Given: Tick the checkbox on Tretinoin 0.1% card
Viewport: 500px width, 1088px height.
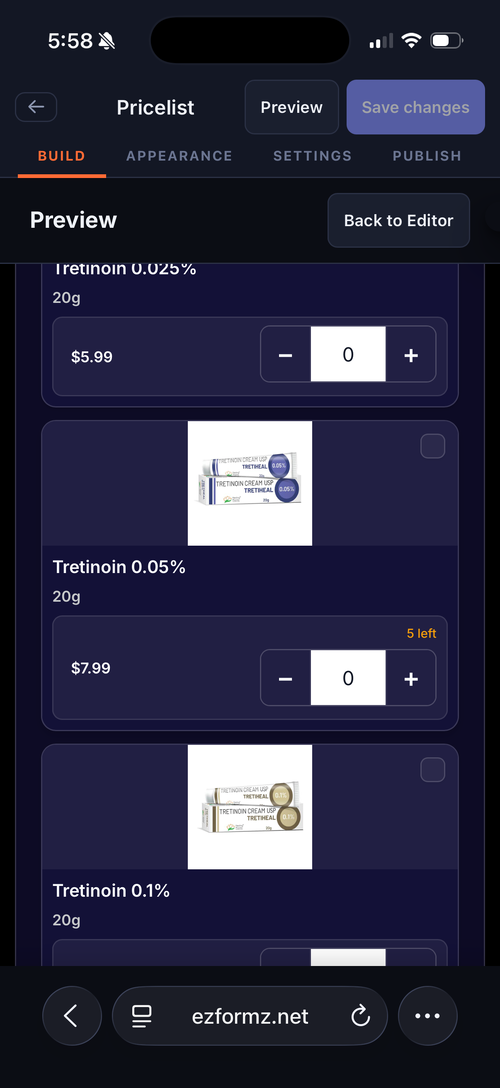Looking at the screenshot, I should [433, 770].
